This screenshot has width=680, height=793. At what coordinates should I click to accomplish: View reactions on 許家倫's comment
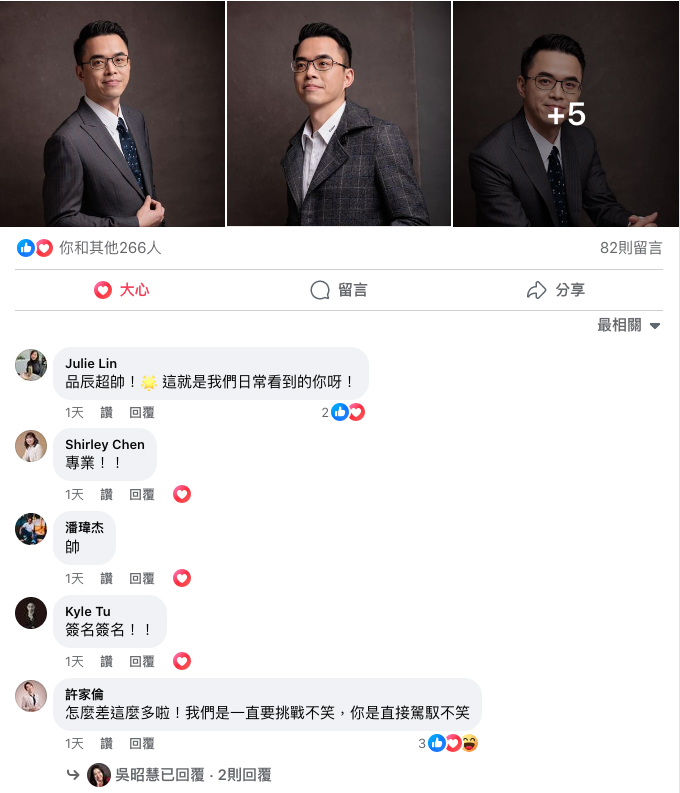pyautogui.click(x=452, y=743)
